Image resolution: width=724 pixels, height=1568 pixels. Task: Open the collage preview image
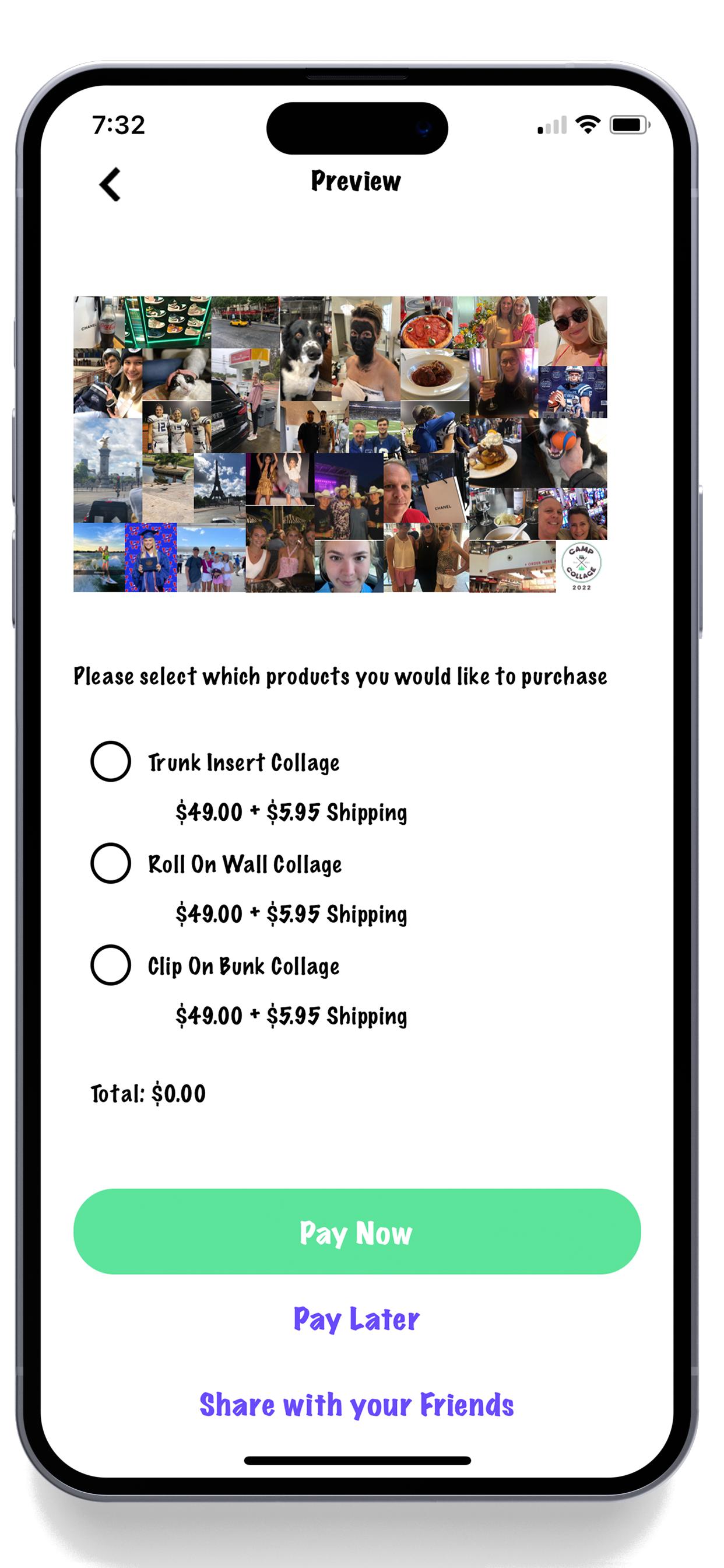(340, 444)
